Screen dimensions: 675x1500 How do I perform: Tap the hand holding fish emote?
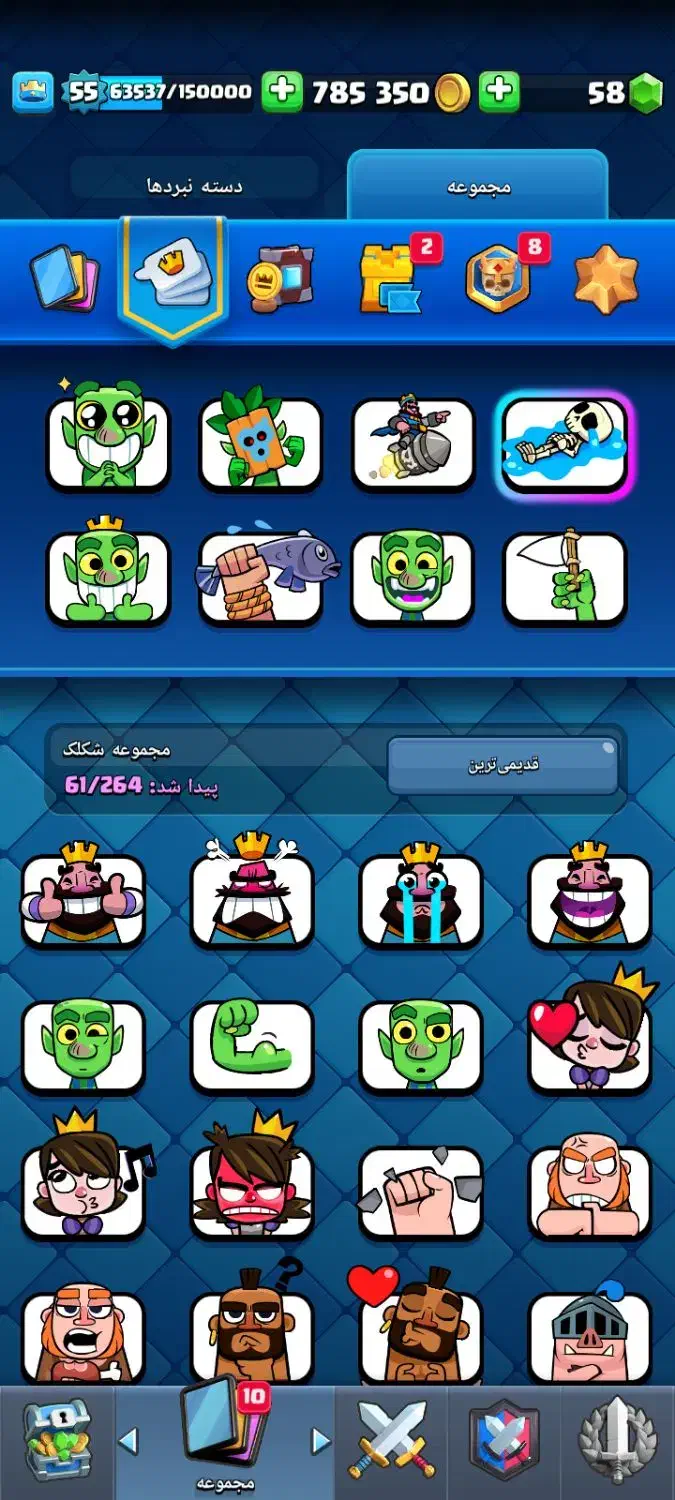261,578
